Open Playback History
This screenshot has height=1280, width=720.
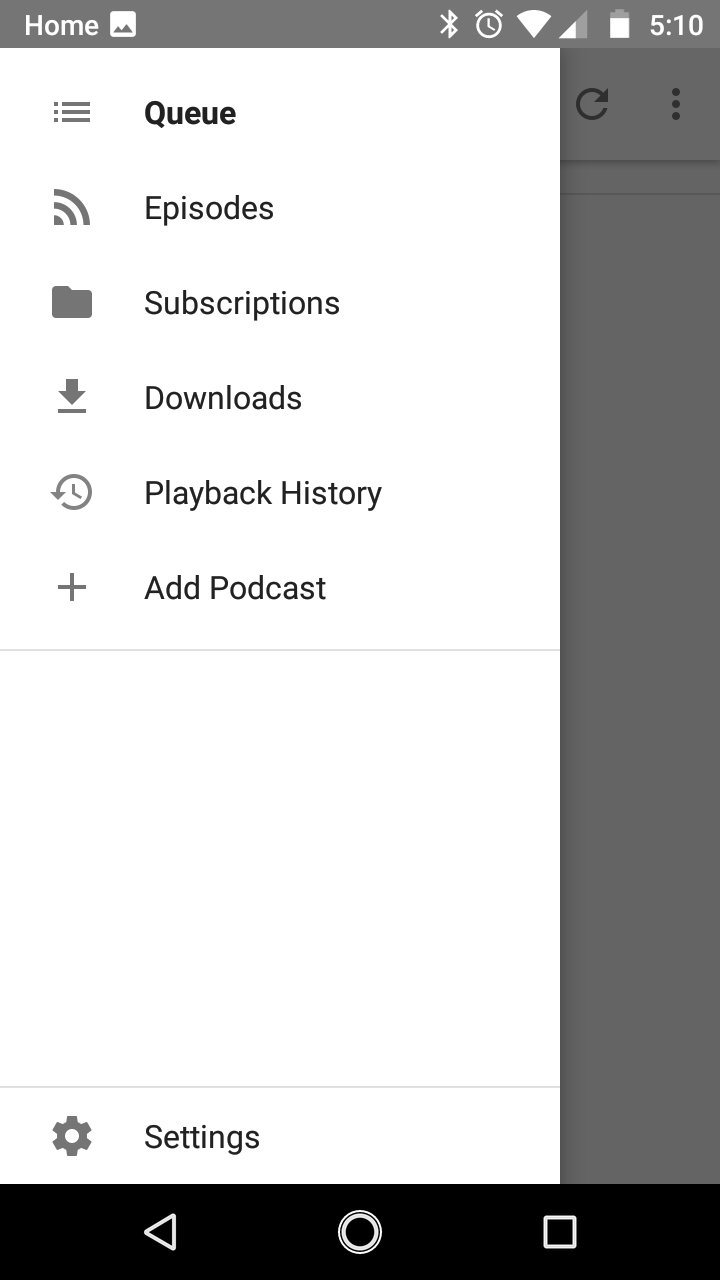[280, 493]
